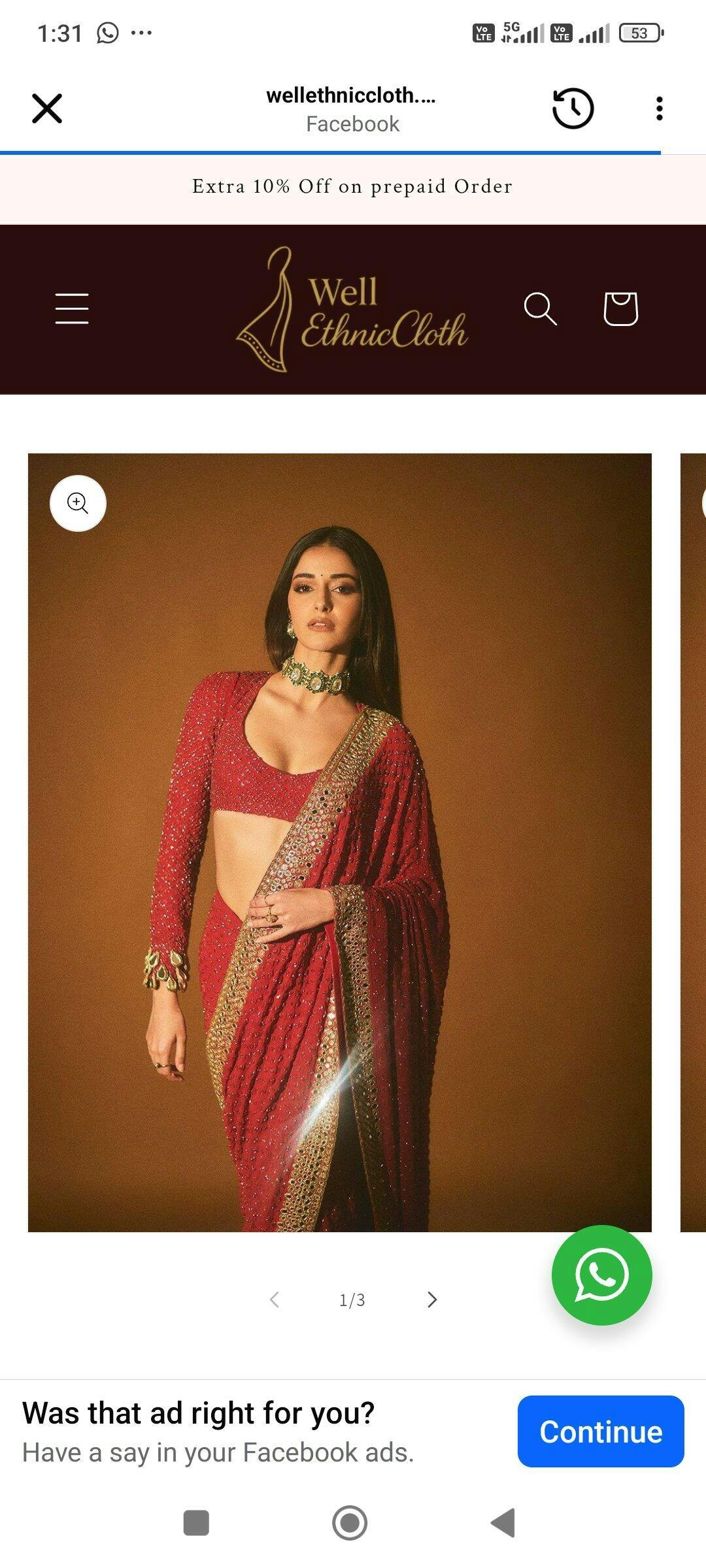The image size is (706, 1568).
Task: Go to the previous product image
Action: point(275,1299)
